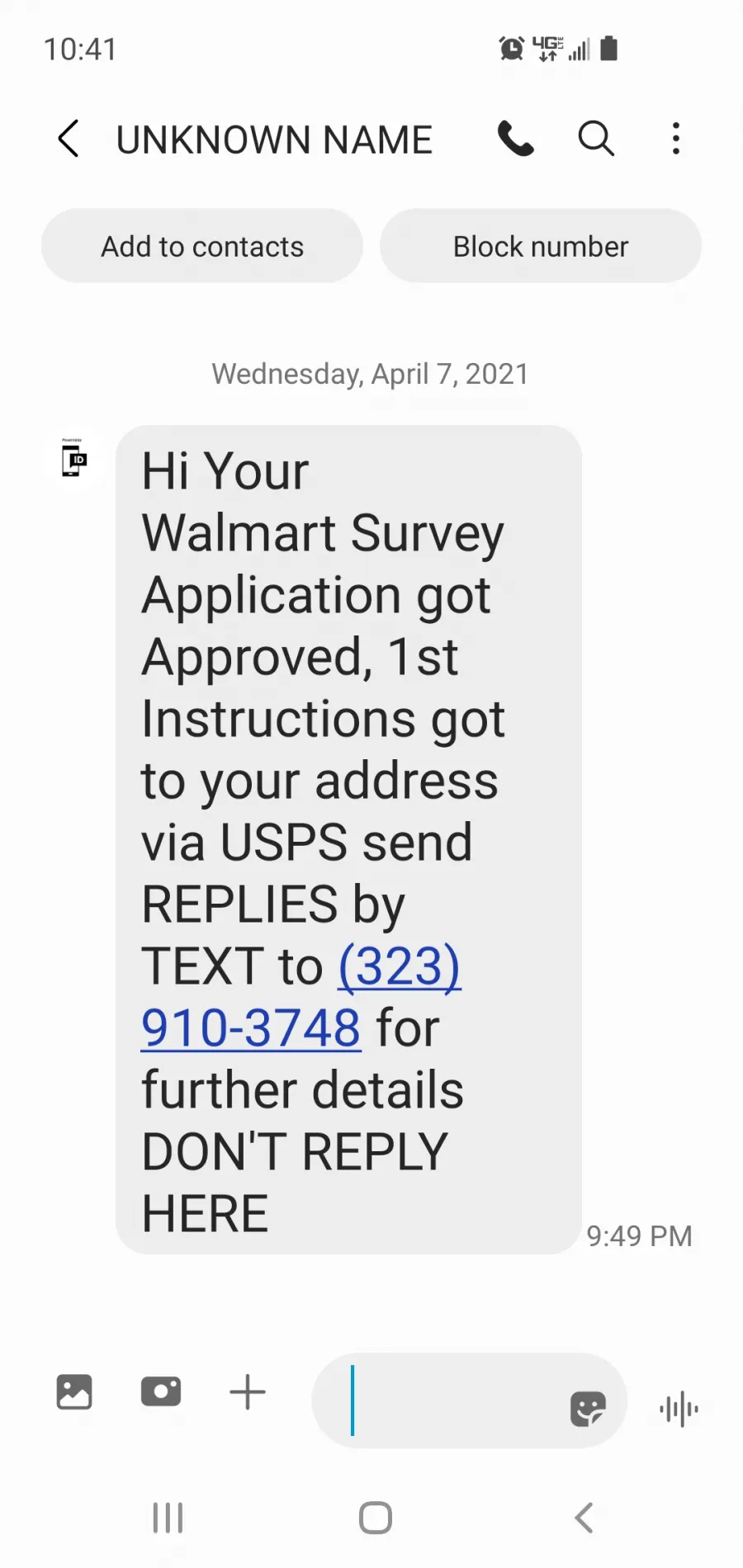Tap Add to contacts
Viewport: 743px width, 1568px height.
pyautogui.click(x=202, y=246)
